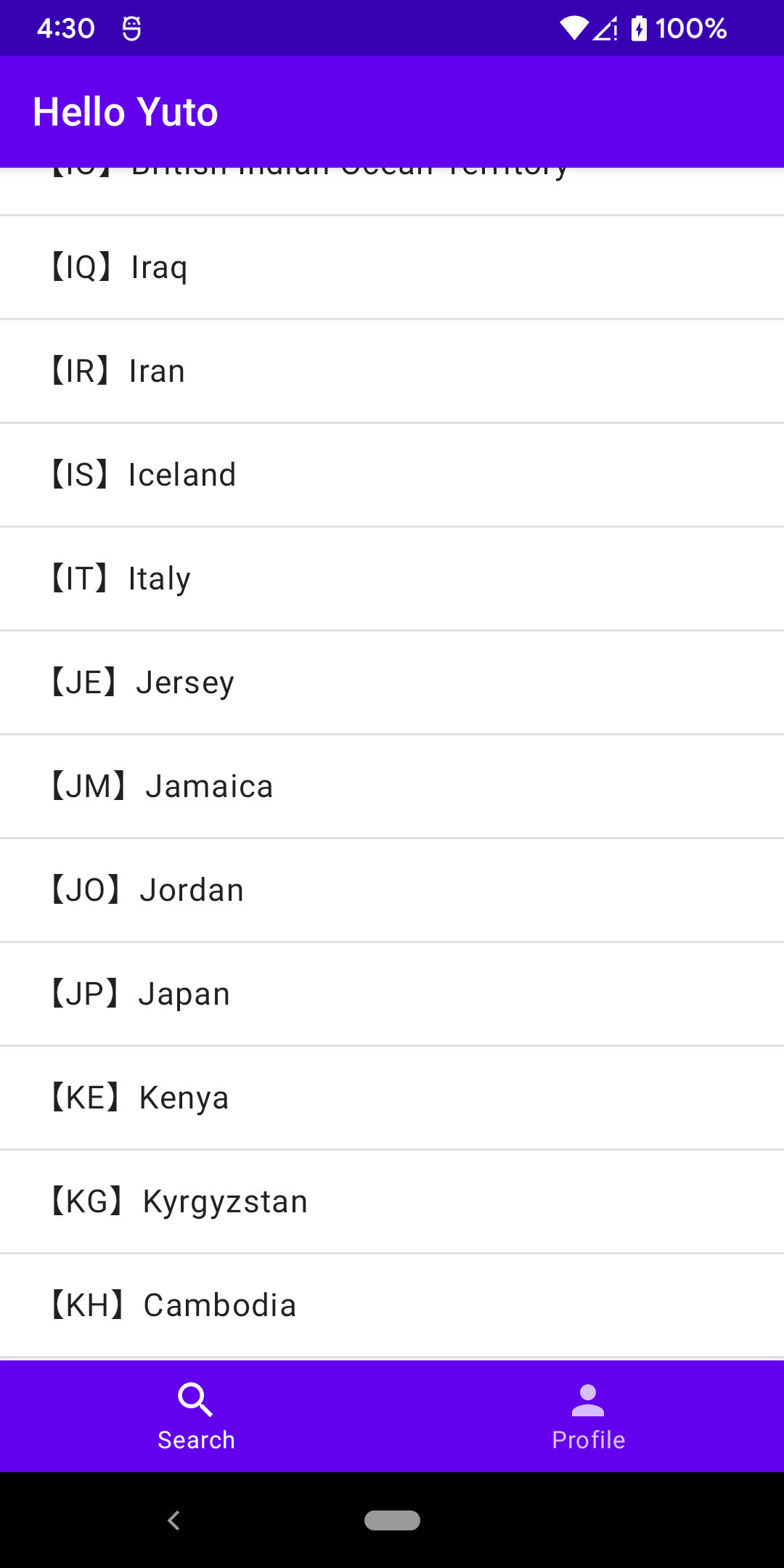Viewport: 784px width, 1568px height.
Task: Switch to the Profile tab
Action: [x=588, y=1416]
